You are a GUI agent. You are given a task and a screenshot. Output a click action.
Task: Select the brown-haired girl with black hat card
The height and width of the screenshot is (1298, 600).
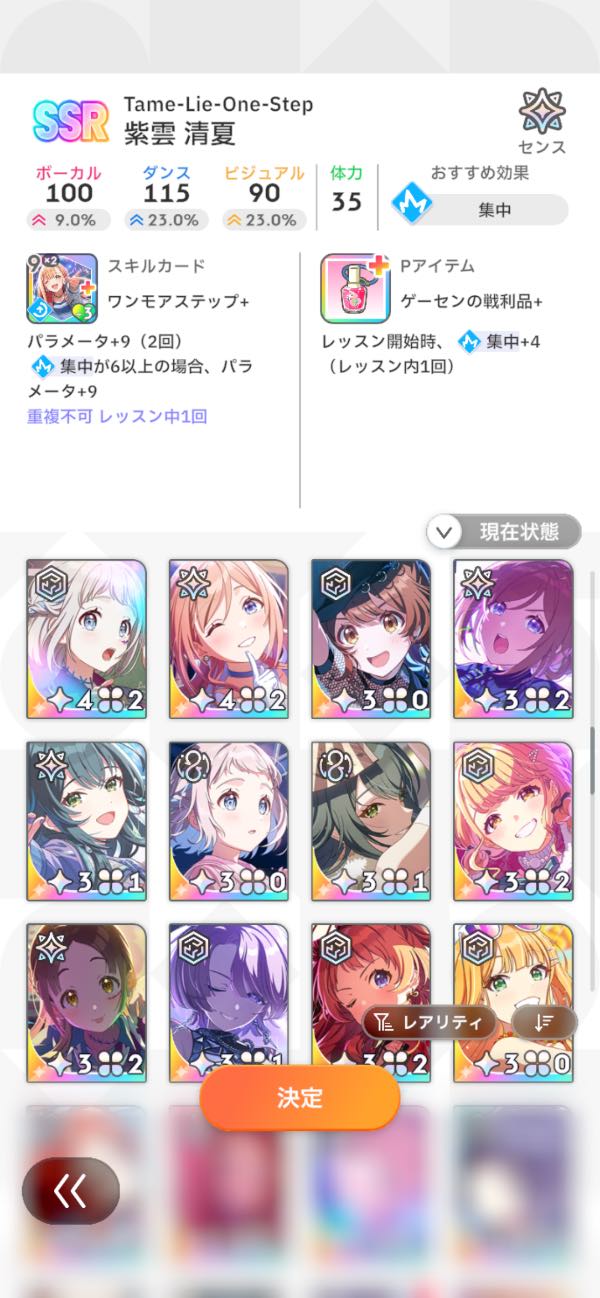(x=371, y=638)
